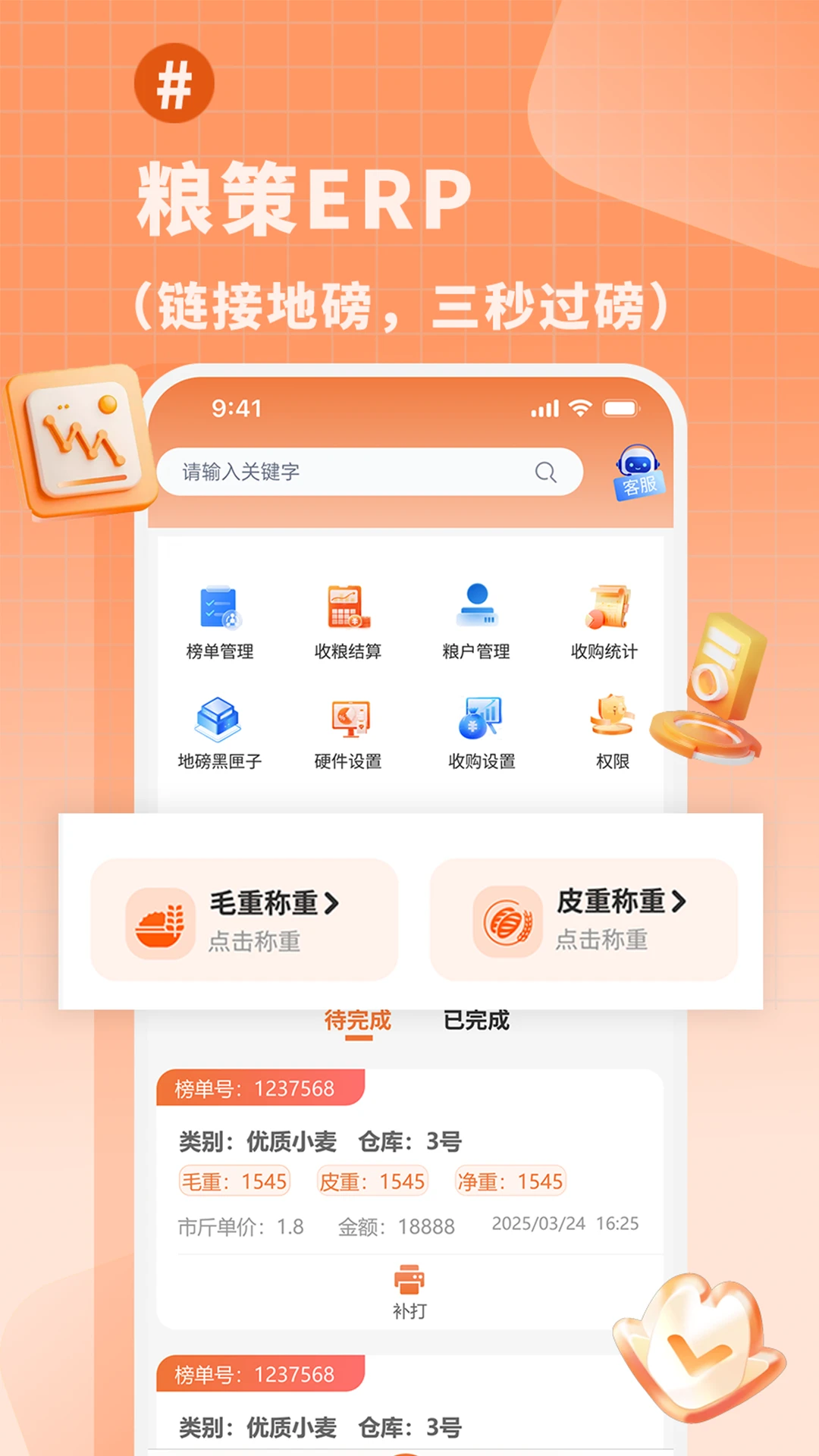Click the 毛重: 1545 weight tag
Screen dimensions: 819x1456
point(234,1181)
